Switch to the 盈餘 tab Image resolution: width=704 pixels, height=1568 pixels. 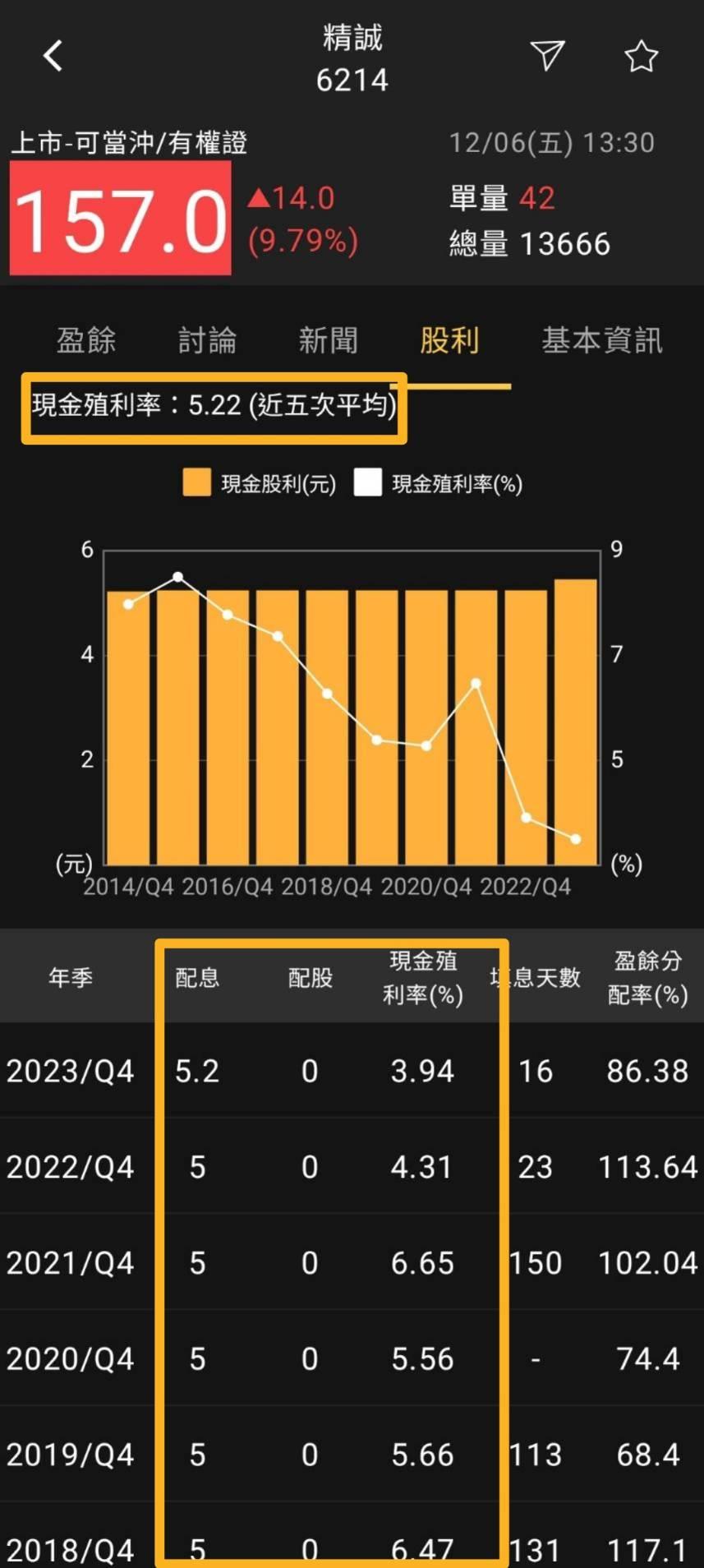(x=86, y=340)
